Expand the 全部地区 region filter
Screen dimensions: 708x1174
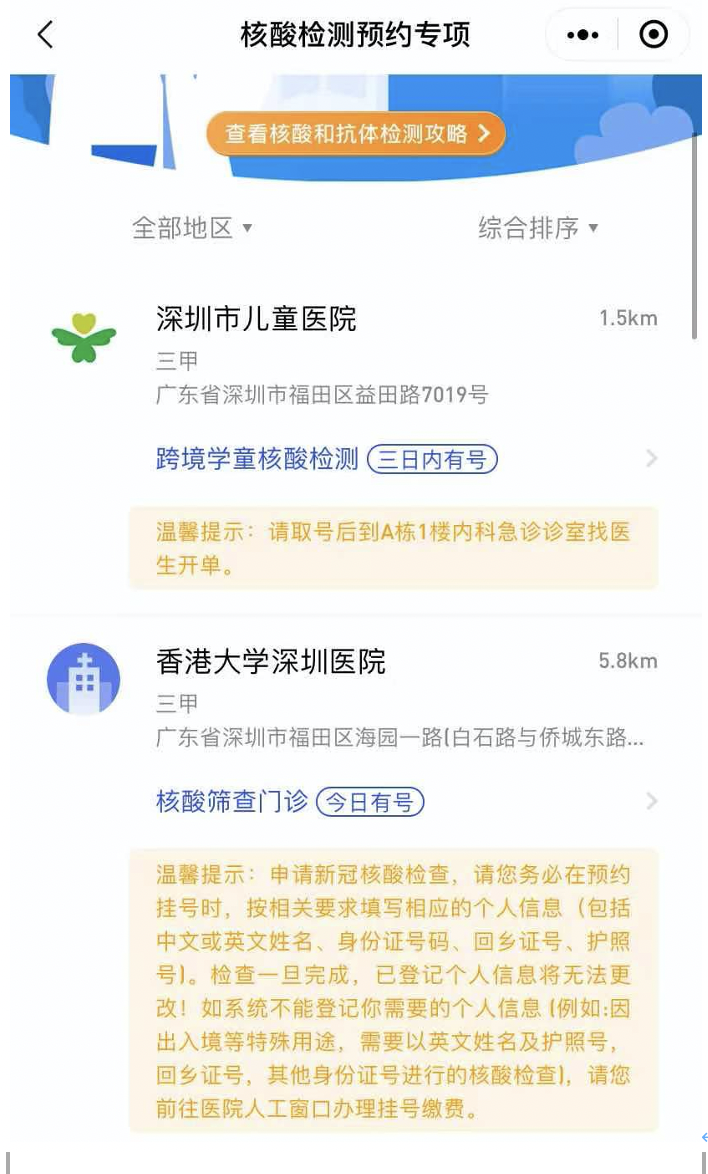point(192,228)
